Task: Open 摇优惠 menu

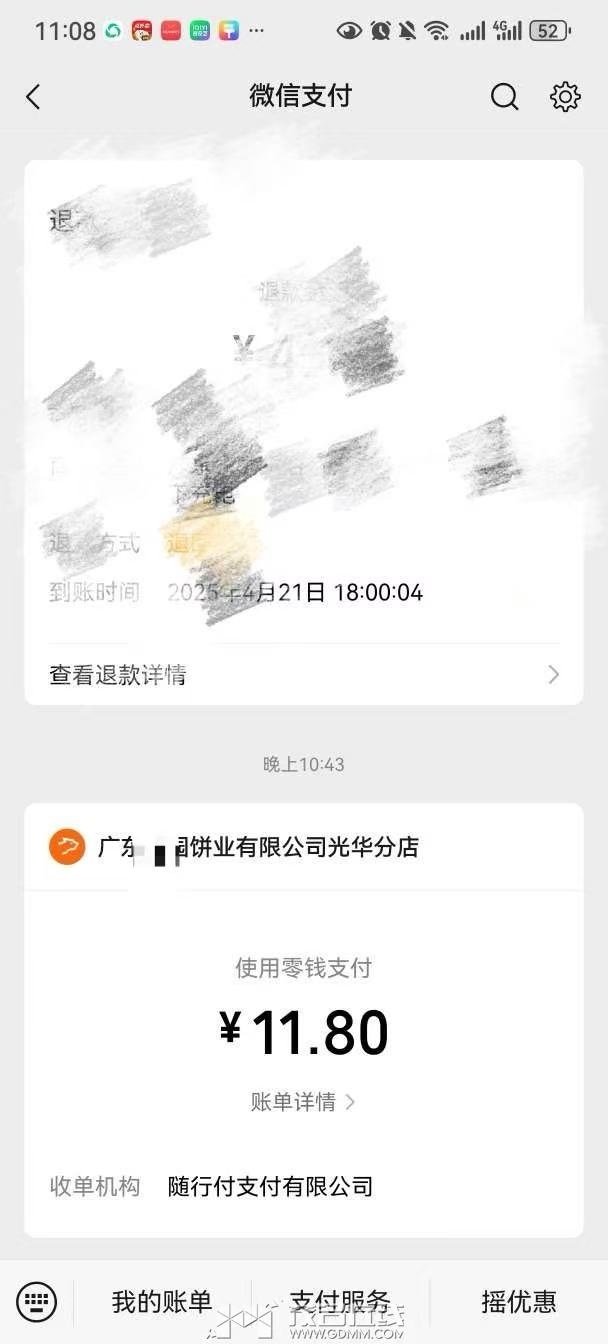Action: click(x=519, y=1301)
